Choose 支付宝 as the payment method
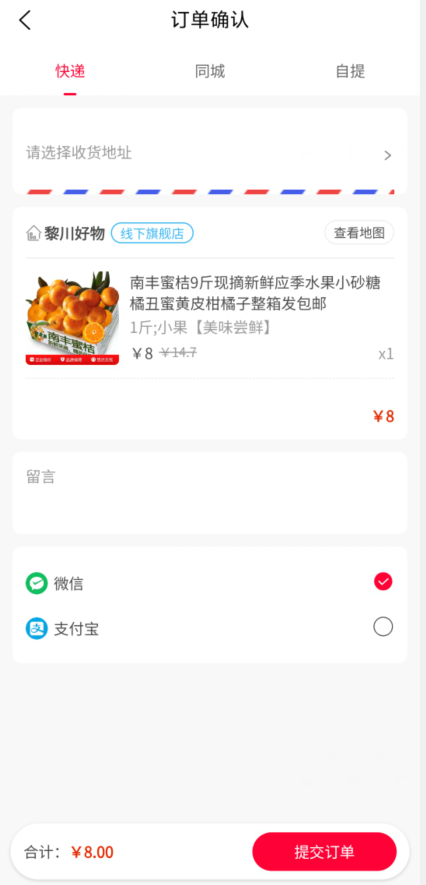 (210, 628)
